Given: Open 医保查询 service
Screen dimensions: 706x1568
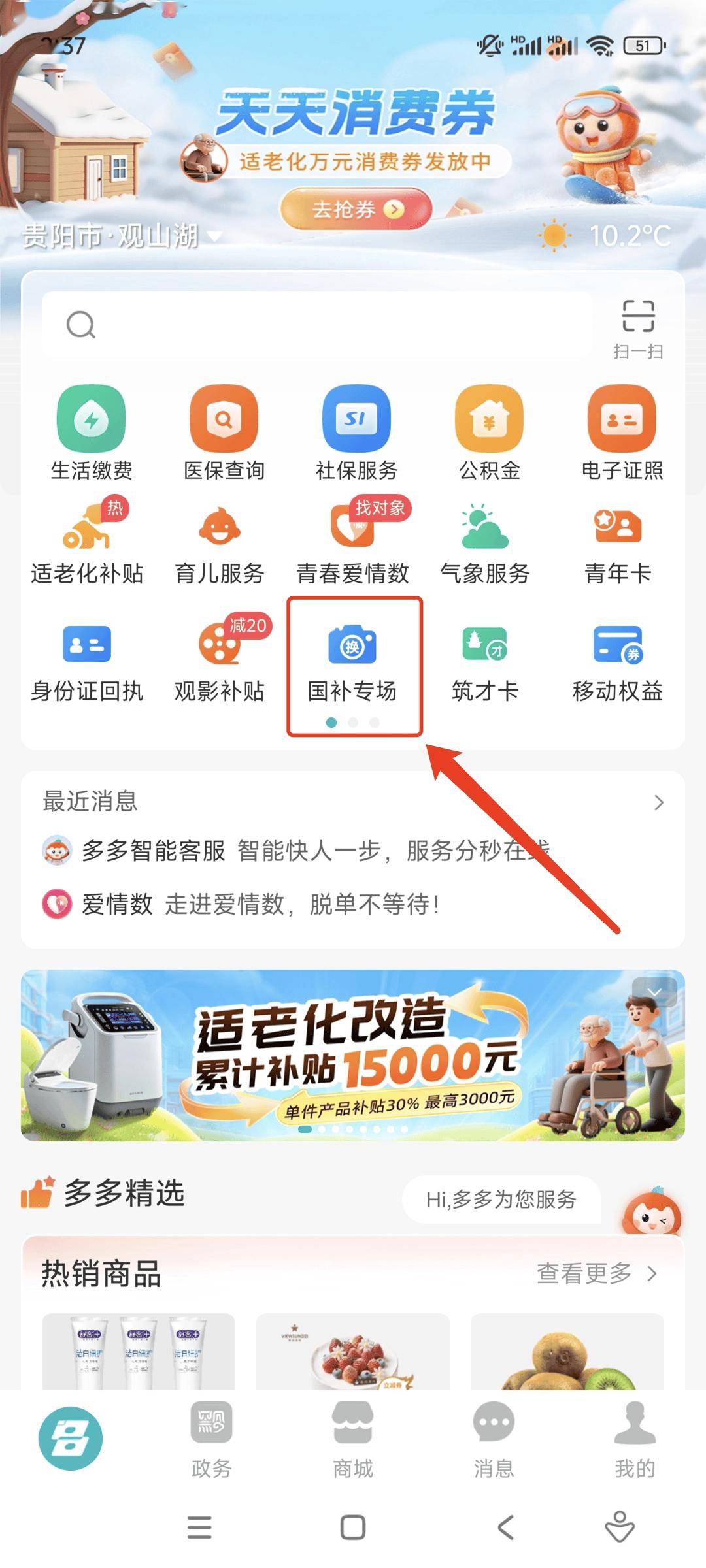Looking at the screenshot, I should coord(224,433).
